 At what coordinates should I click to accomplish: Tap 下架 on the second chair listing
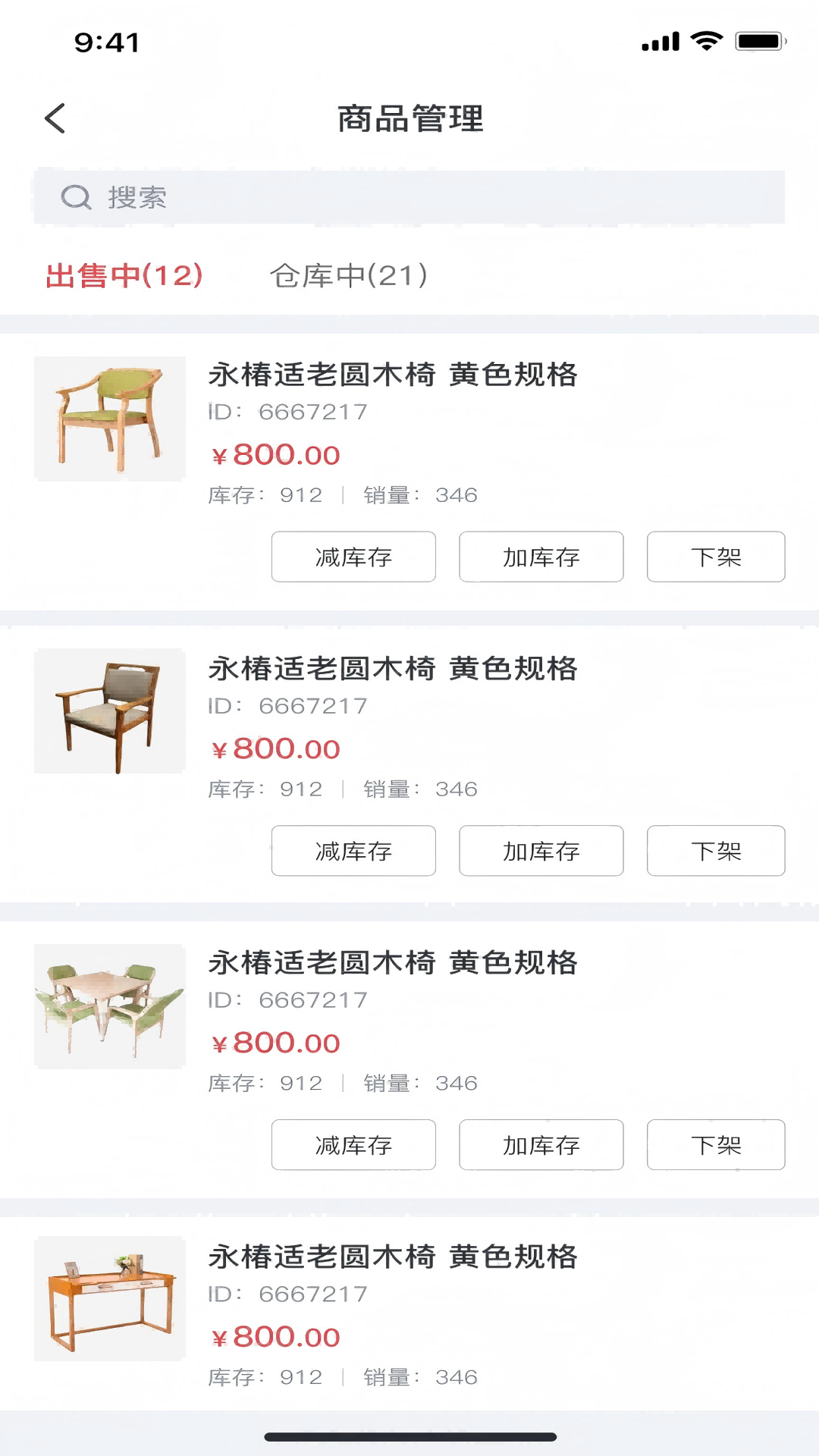715,851
